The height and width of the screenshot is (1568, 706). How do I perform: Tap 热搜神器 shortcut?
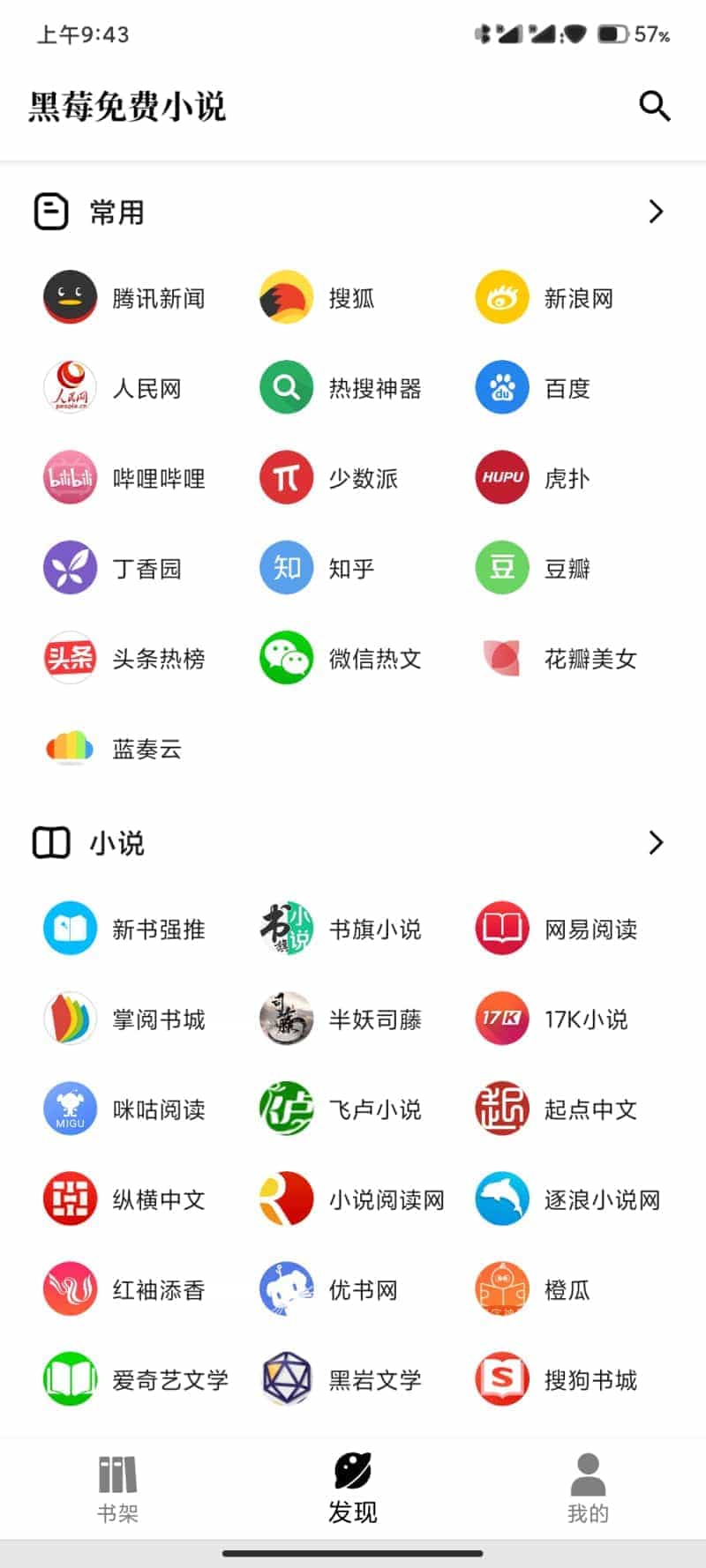point(340,388)
